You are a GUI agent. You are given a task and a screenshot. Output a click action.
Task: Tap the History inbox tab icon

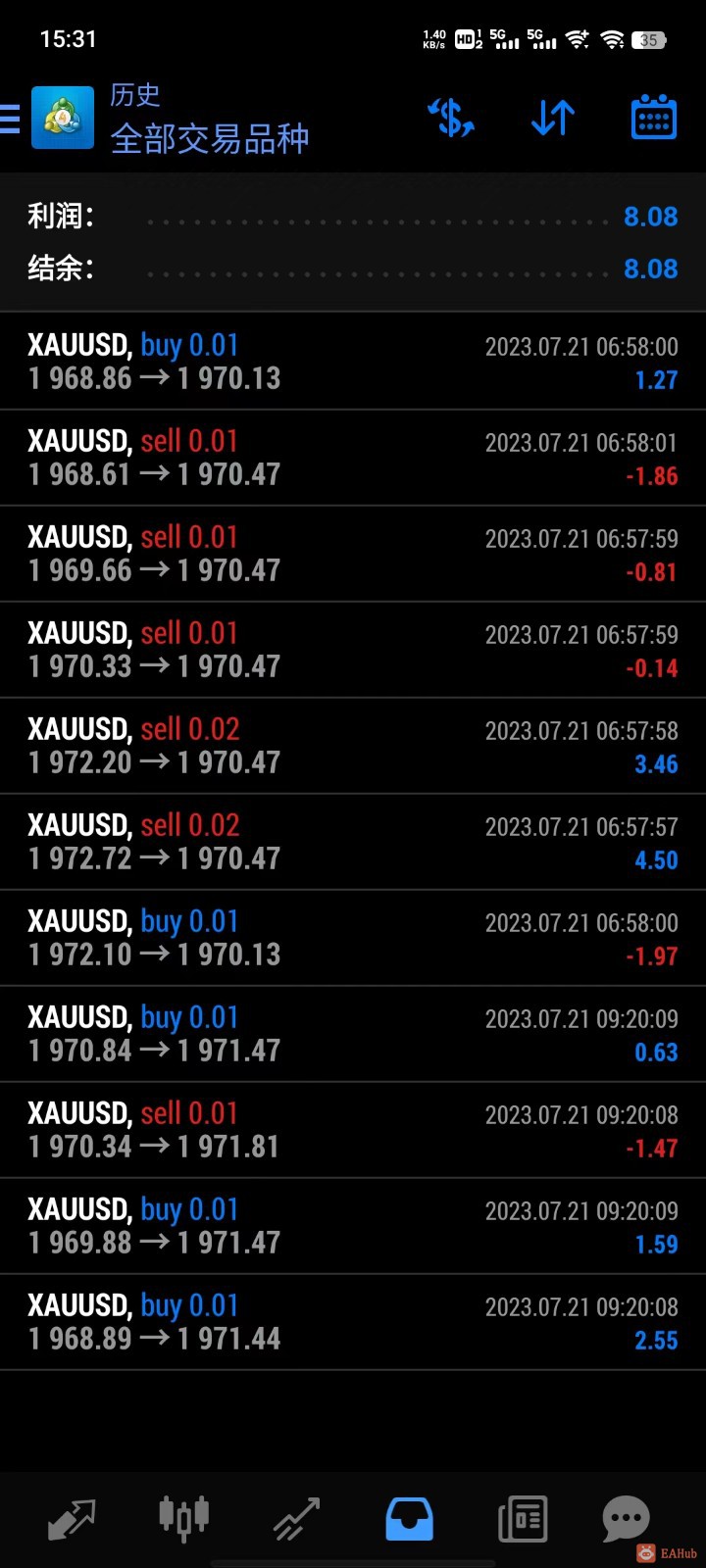pyautogui.click(x=409, y=1517)
